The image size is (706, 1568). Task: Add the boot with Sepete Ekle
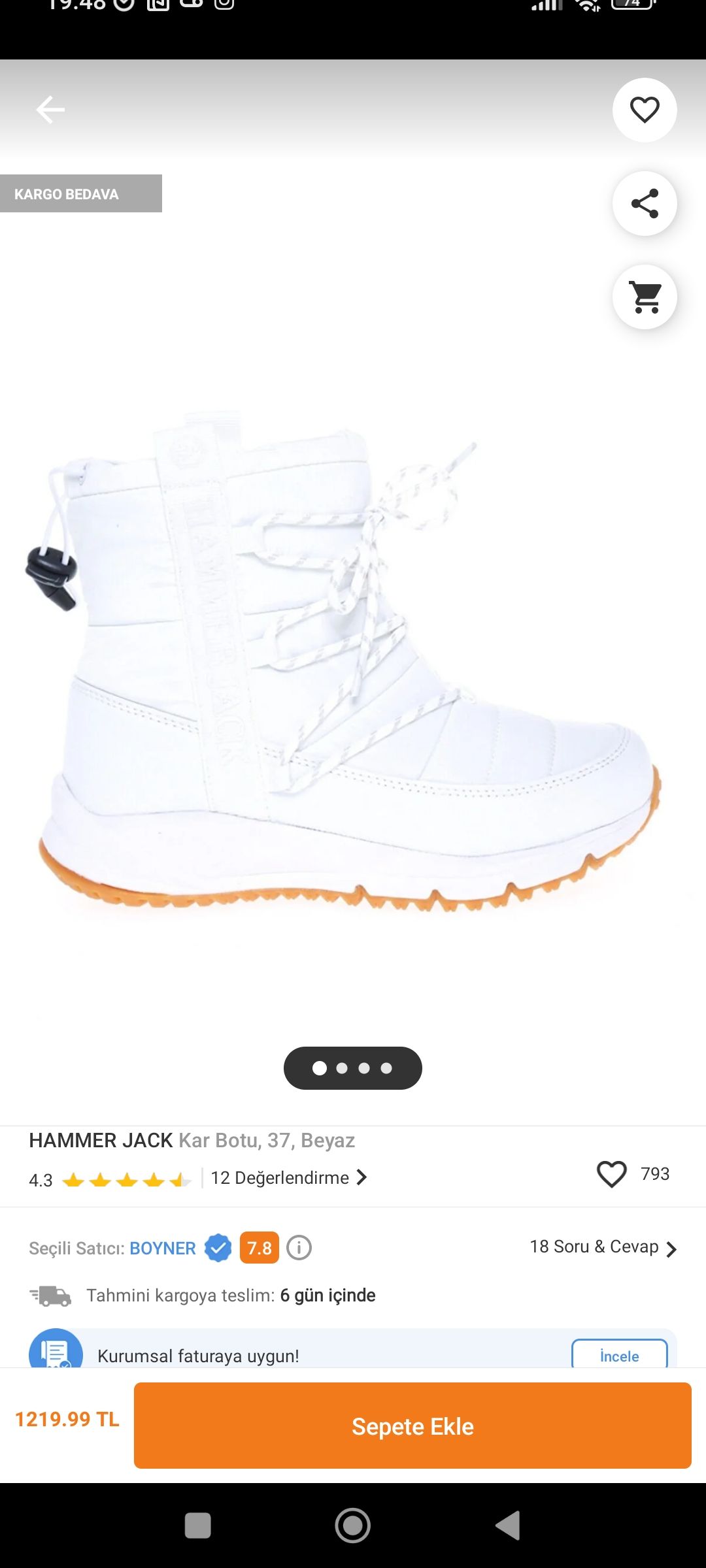pyautogui.click(x=412, y=1426)
